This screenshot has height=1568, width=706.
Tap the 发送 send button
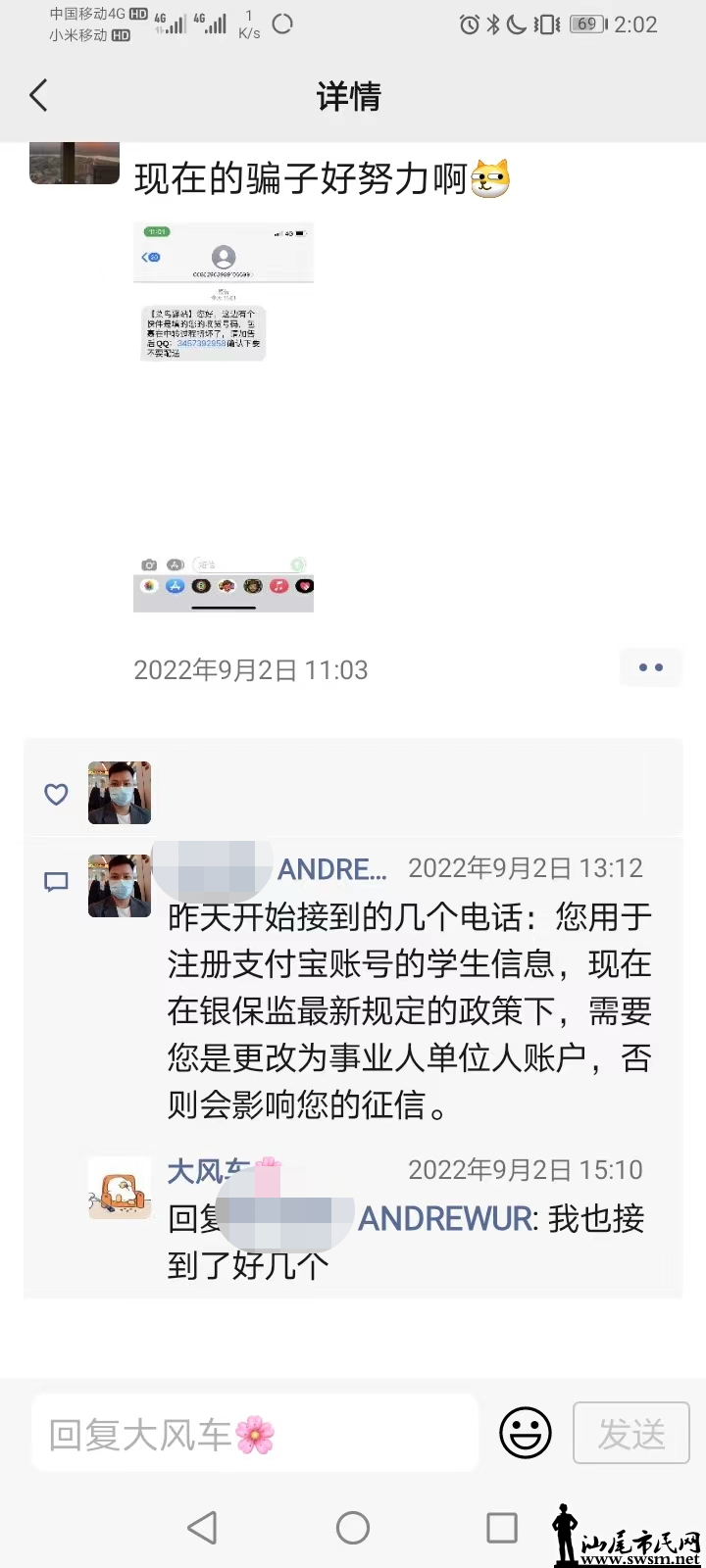point(631,1434)
